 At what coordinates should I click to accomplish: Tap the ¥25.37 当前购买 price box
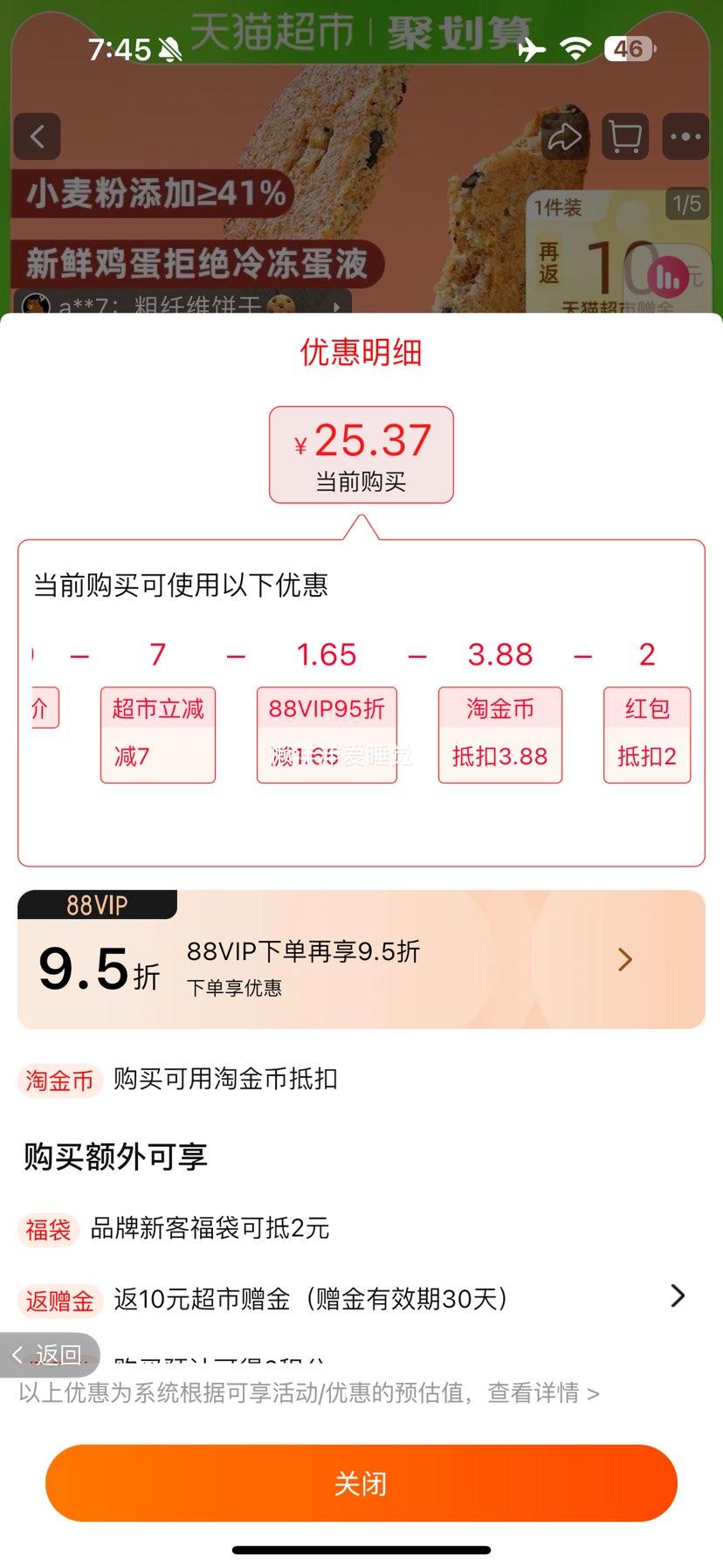click(x=361, y=455)
